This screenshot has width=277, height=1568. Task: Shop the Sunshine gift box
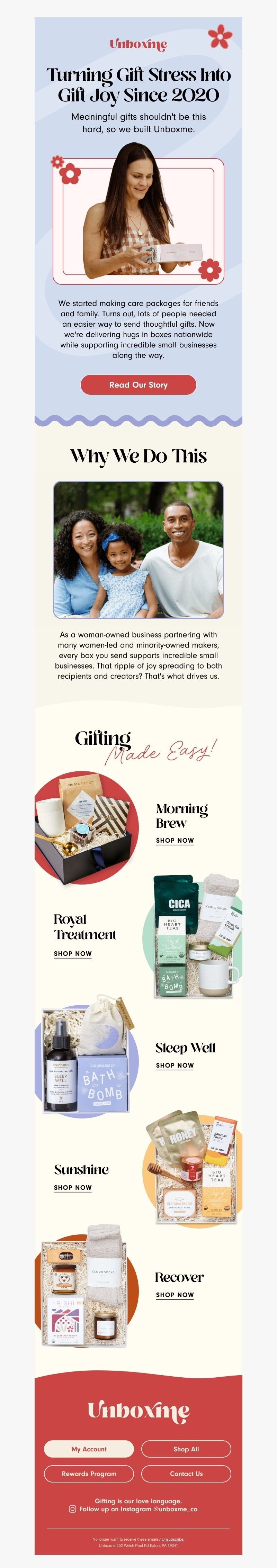coord(72,1188)
